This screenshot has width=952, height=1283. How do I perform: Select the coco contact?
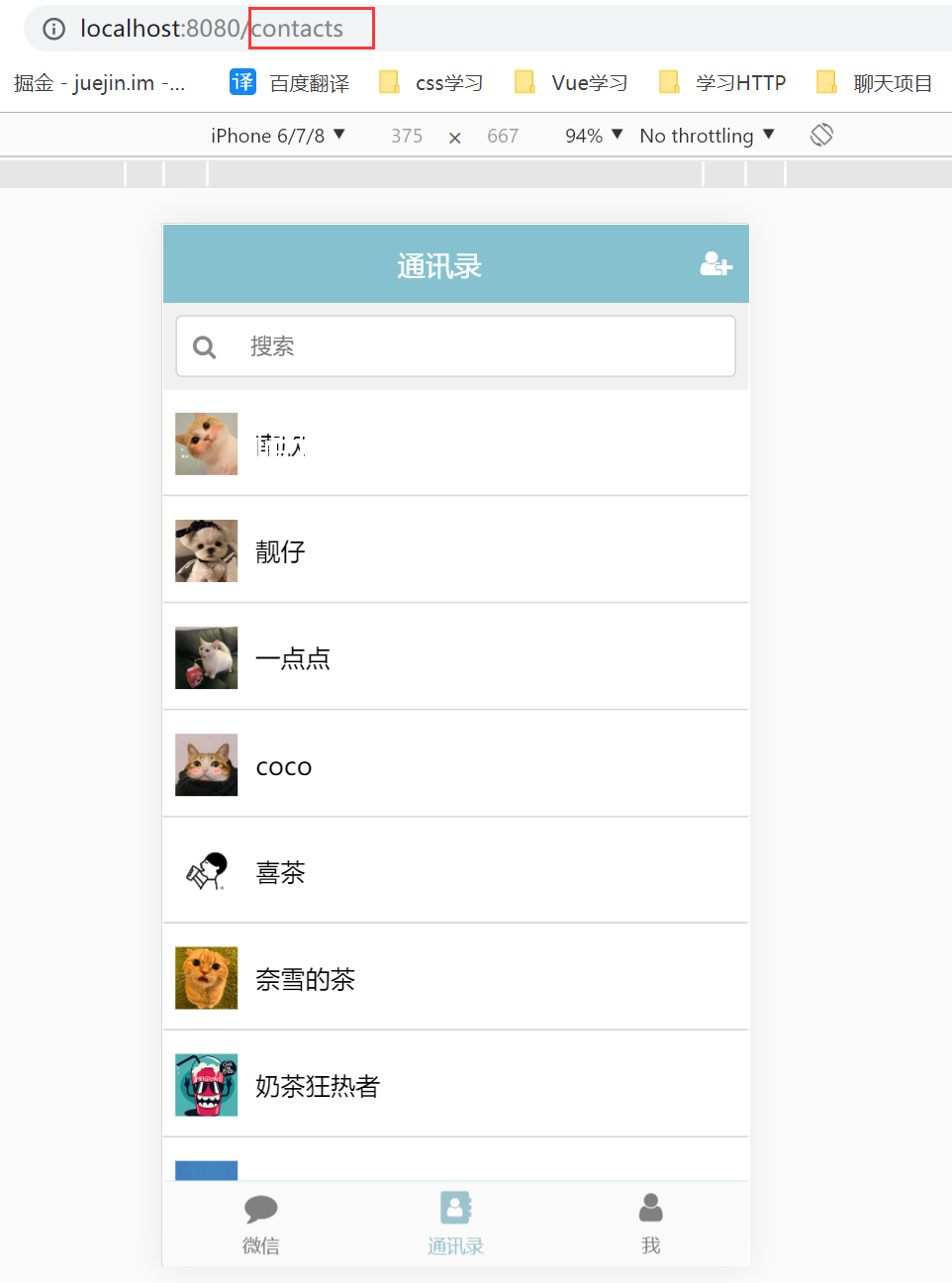point(455,764)
